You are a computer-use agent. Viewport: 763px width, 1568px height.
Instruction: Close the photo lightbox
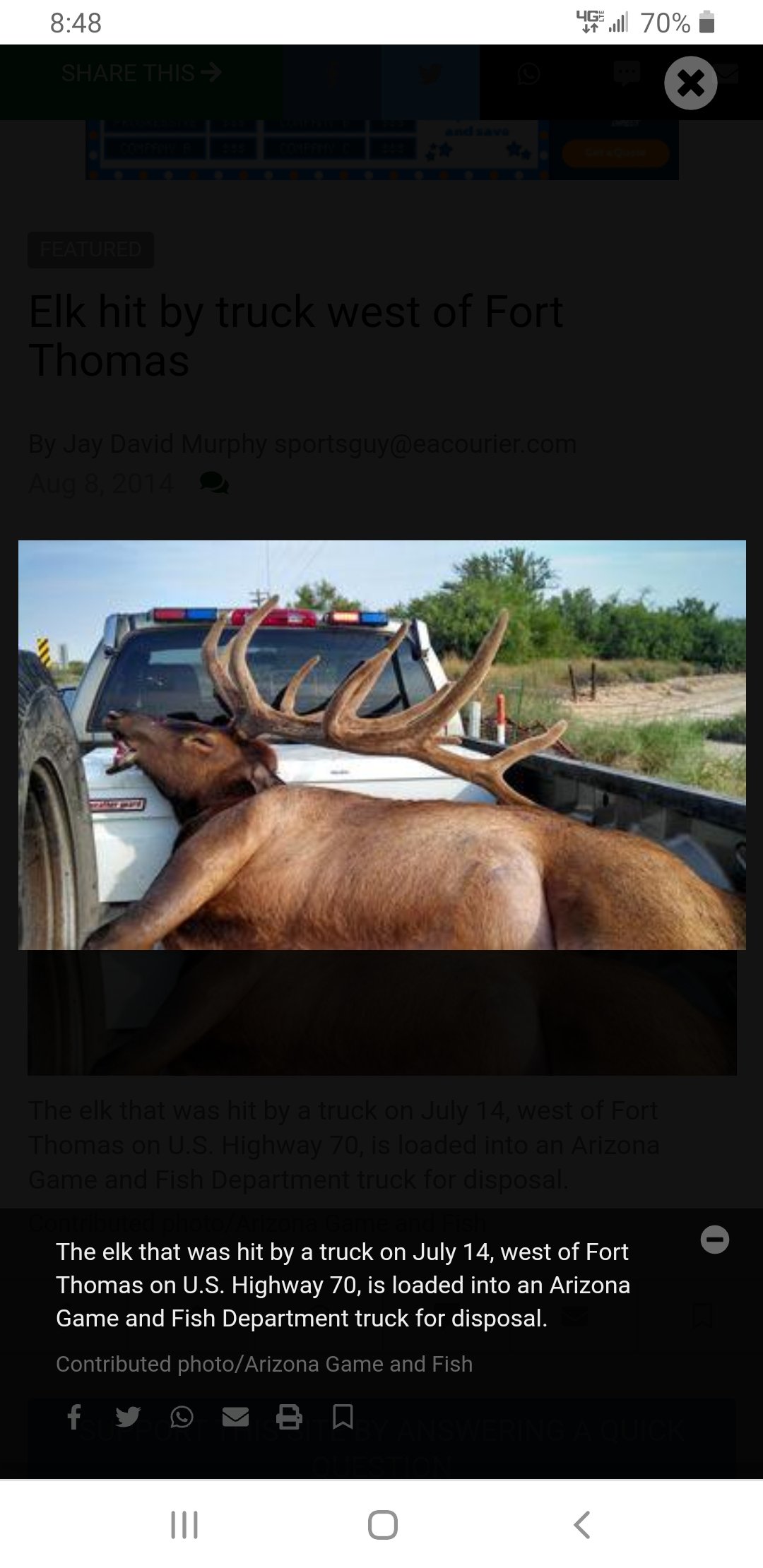pyautogui.click(x=690, y=83)
